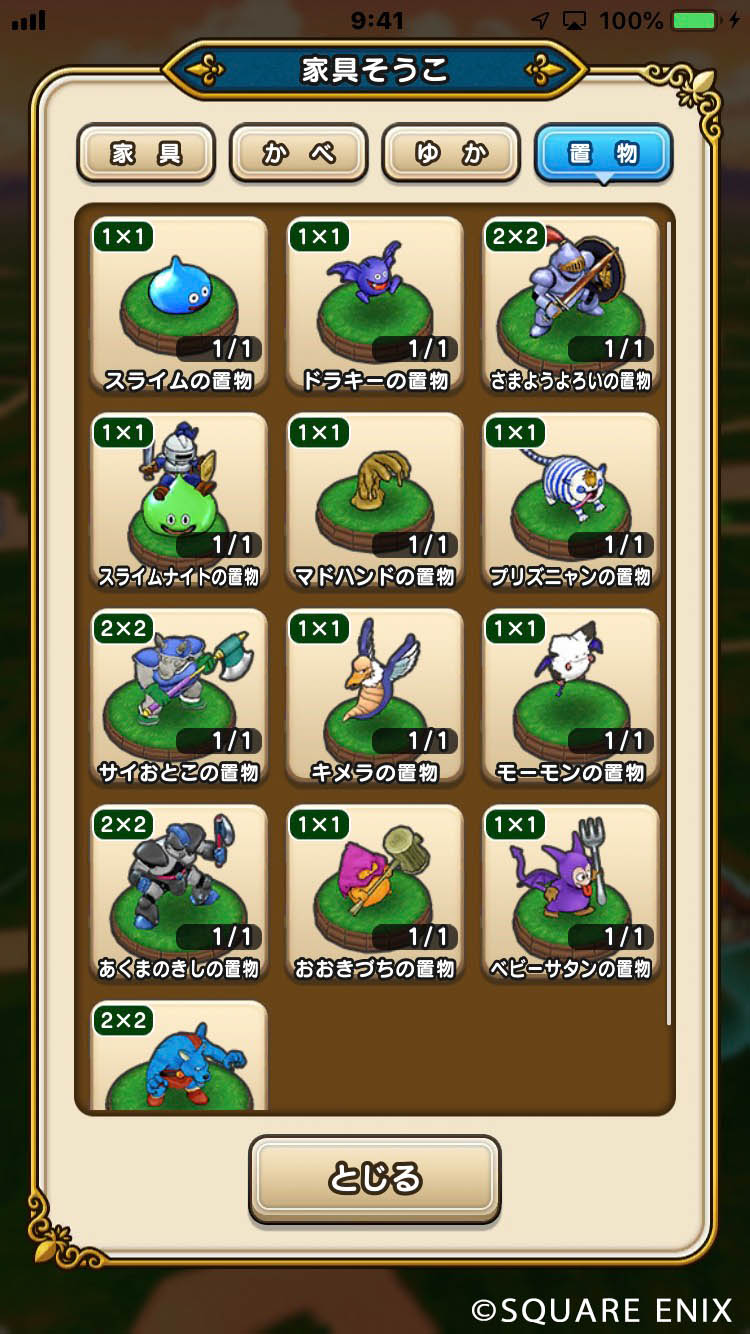Close storage with とじる button

pos(375,1179)
